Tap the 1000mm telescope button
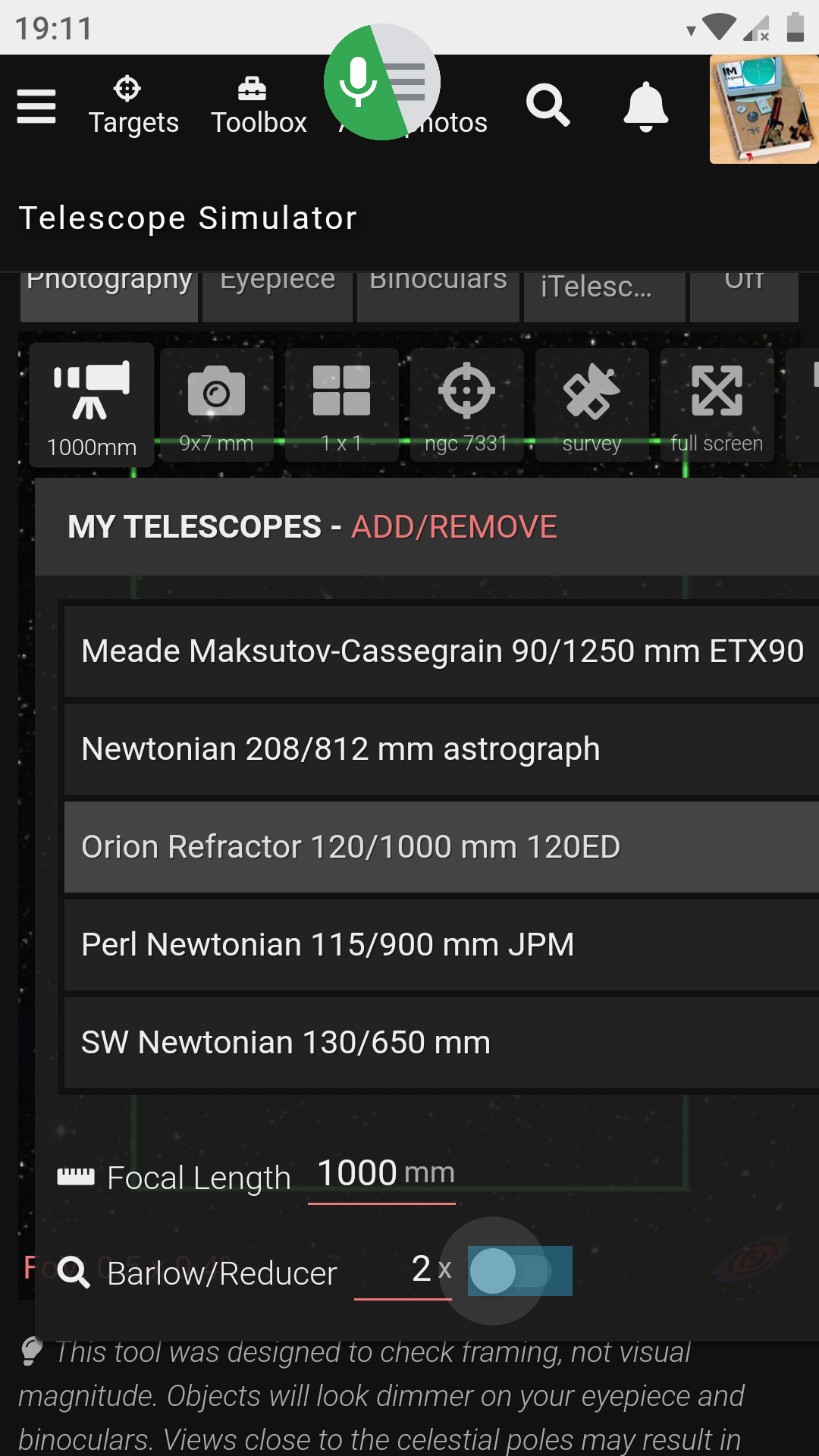Viewport: 819px width, 1456px height. click(x=92, y=405)
